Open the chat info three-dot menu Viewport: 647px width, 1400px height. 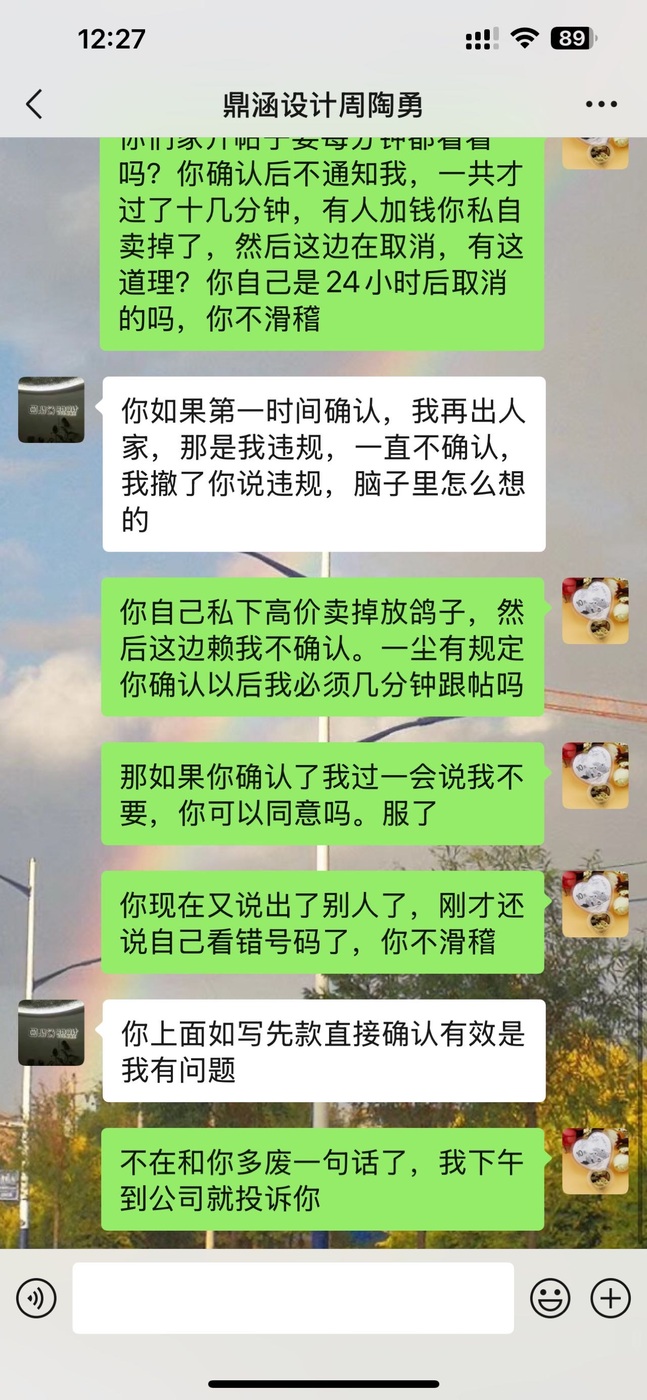601,104
